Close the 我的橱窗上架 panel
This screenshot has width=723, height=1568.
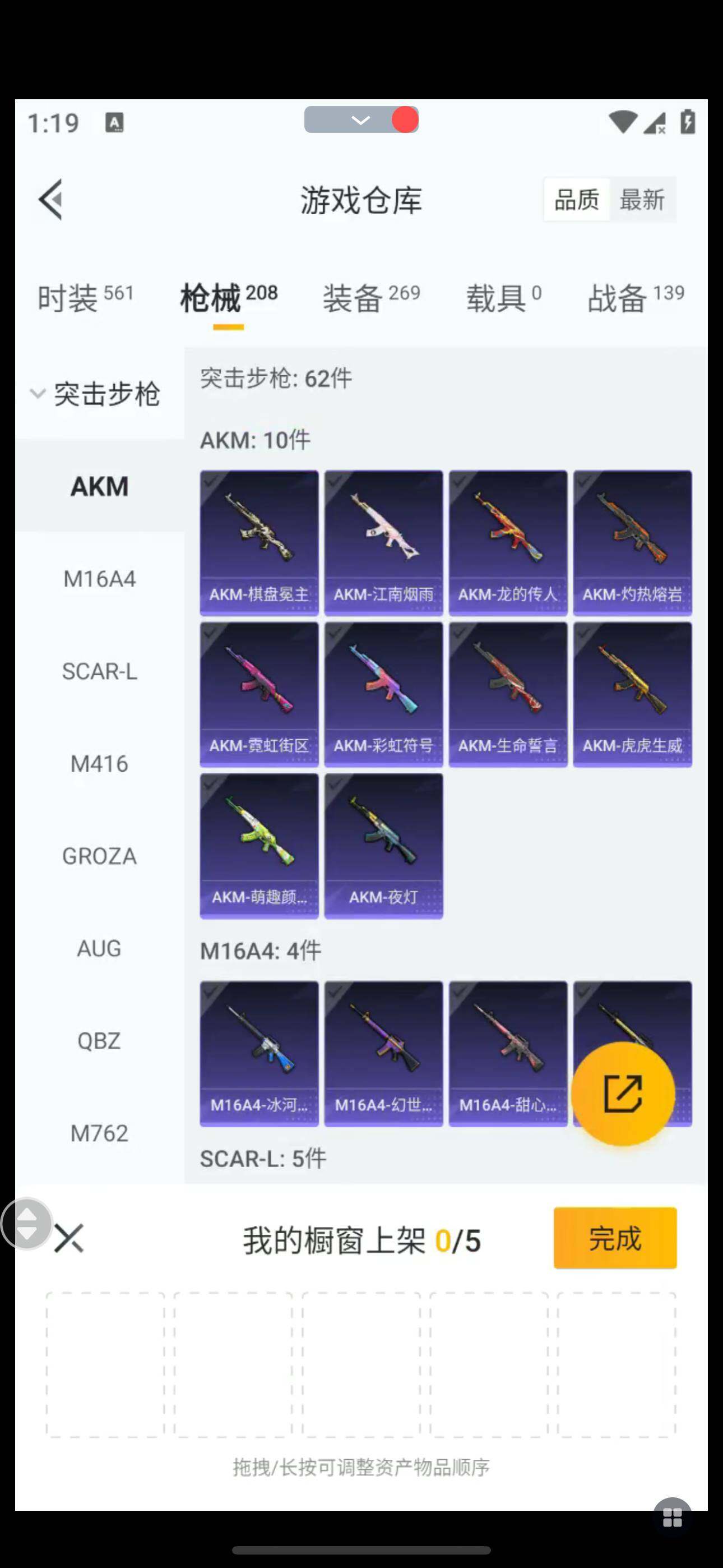(69, 1238)
